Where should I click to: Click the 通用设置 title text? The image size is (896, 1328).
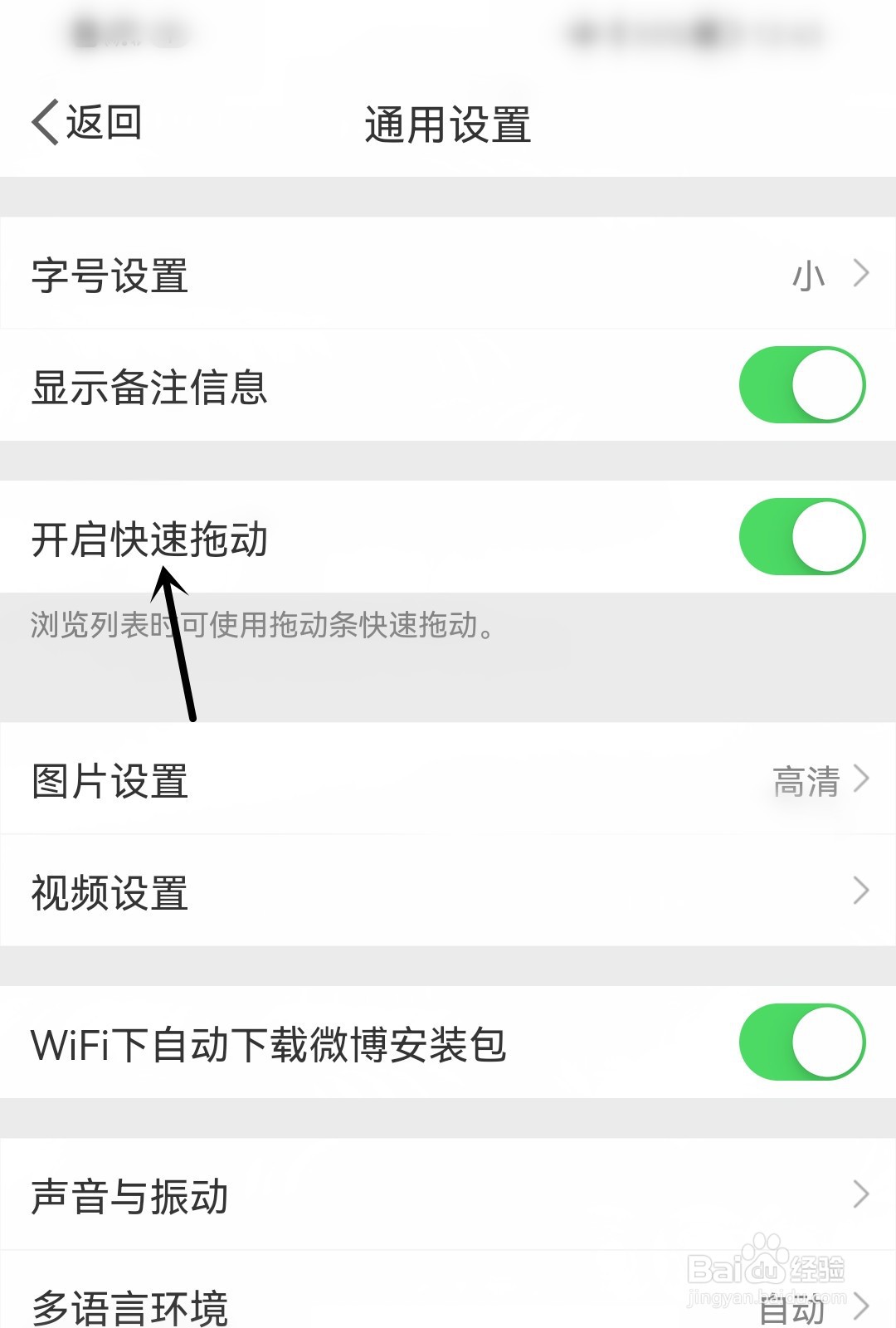coord(448,123)
